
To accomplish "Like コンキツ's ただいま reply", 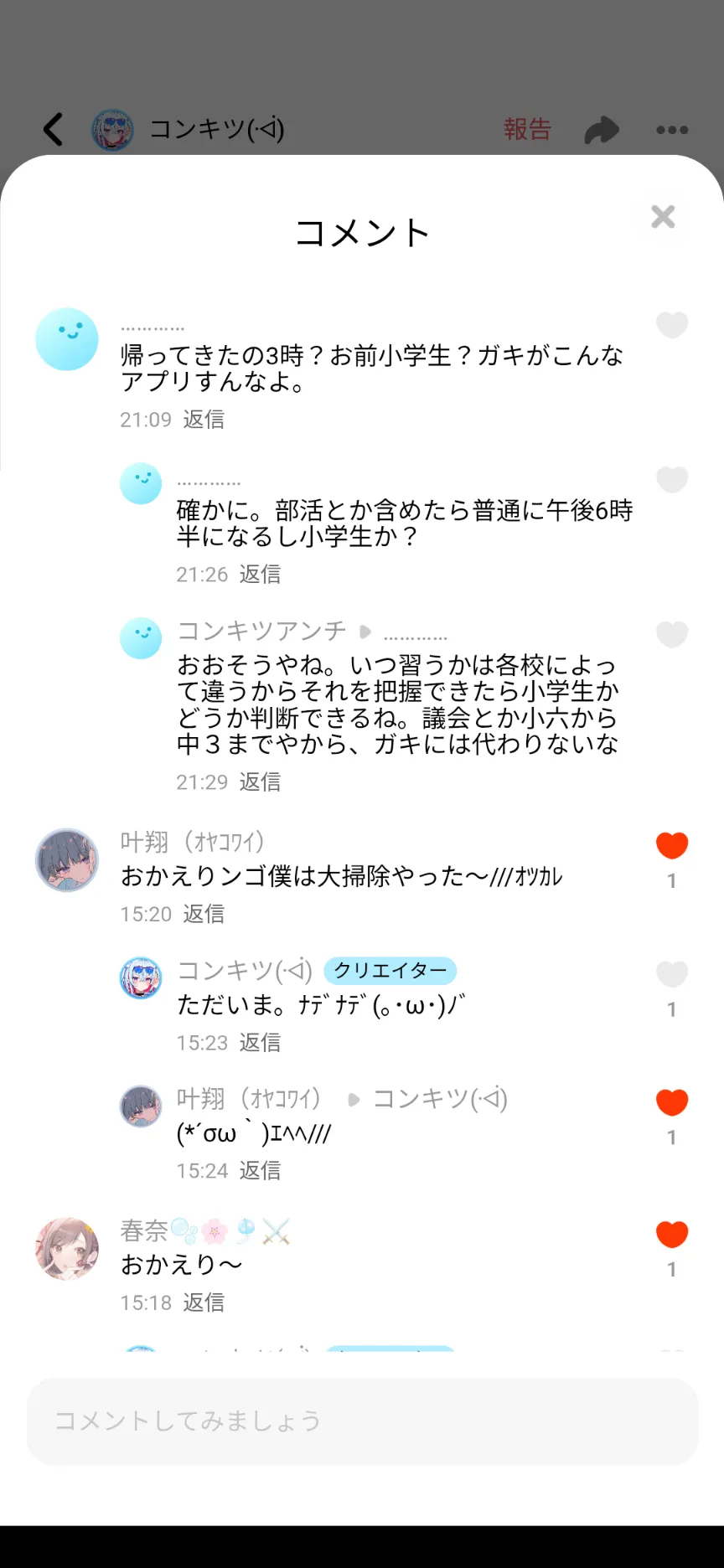I will coord(671,974).
